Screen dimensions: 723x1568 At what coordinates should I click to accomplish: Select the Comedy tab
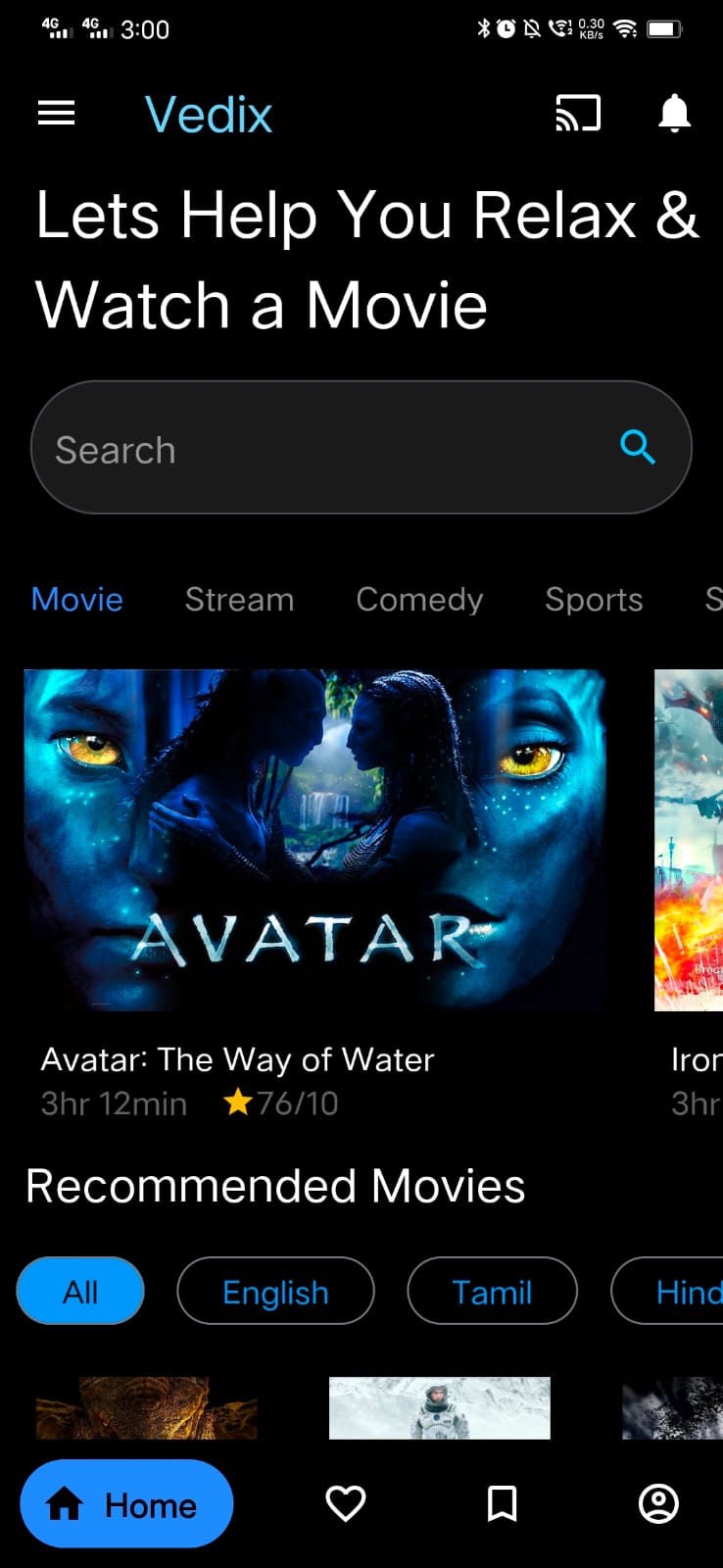tap(419, 599)
